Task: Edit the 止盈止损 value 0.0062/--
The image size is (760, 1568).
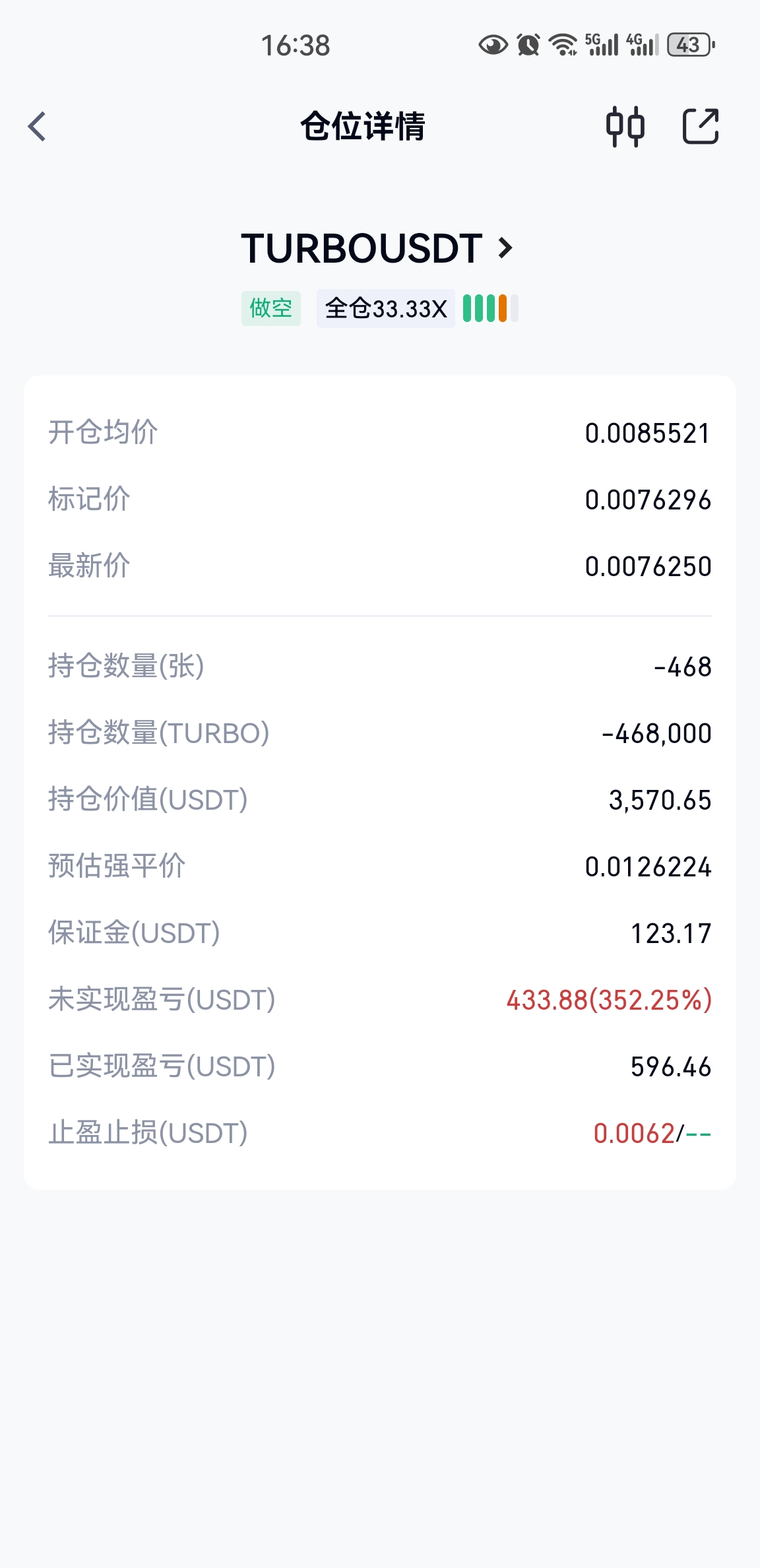Action: pyautogui.click(x=652, y=1133)
